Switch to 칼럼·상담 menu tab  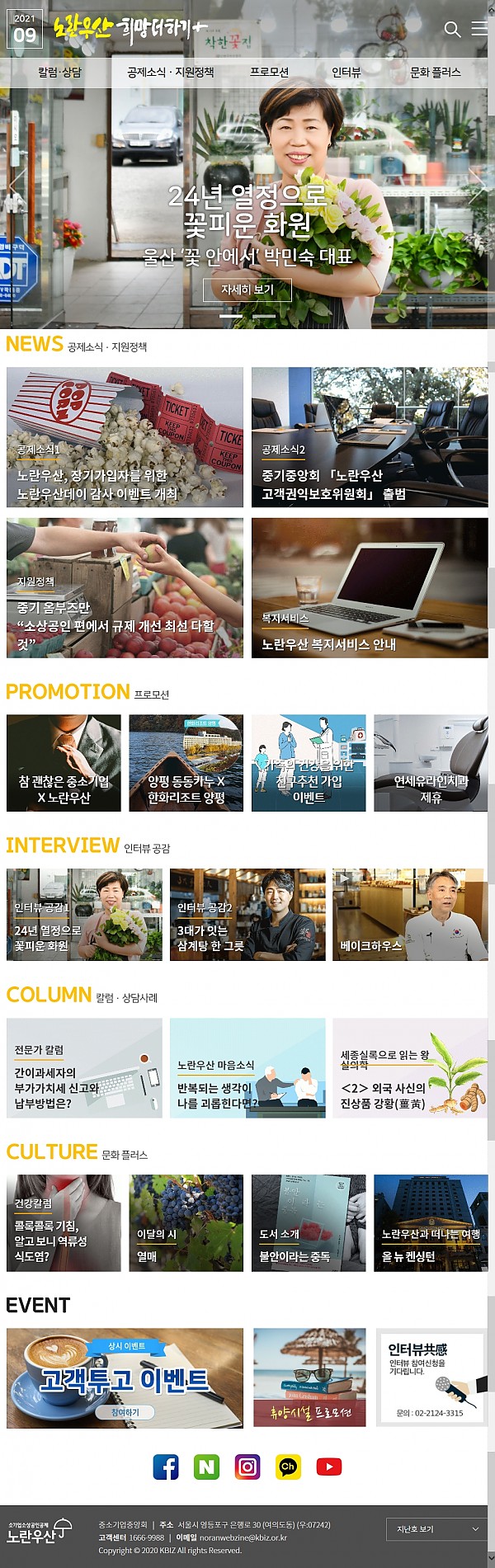(59, 73)
